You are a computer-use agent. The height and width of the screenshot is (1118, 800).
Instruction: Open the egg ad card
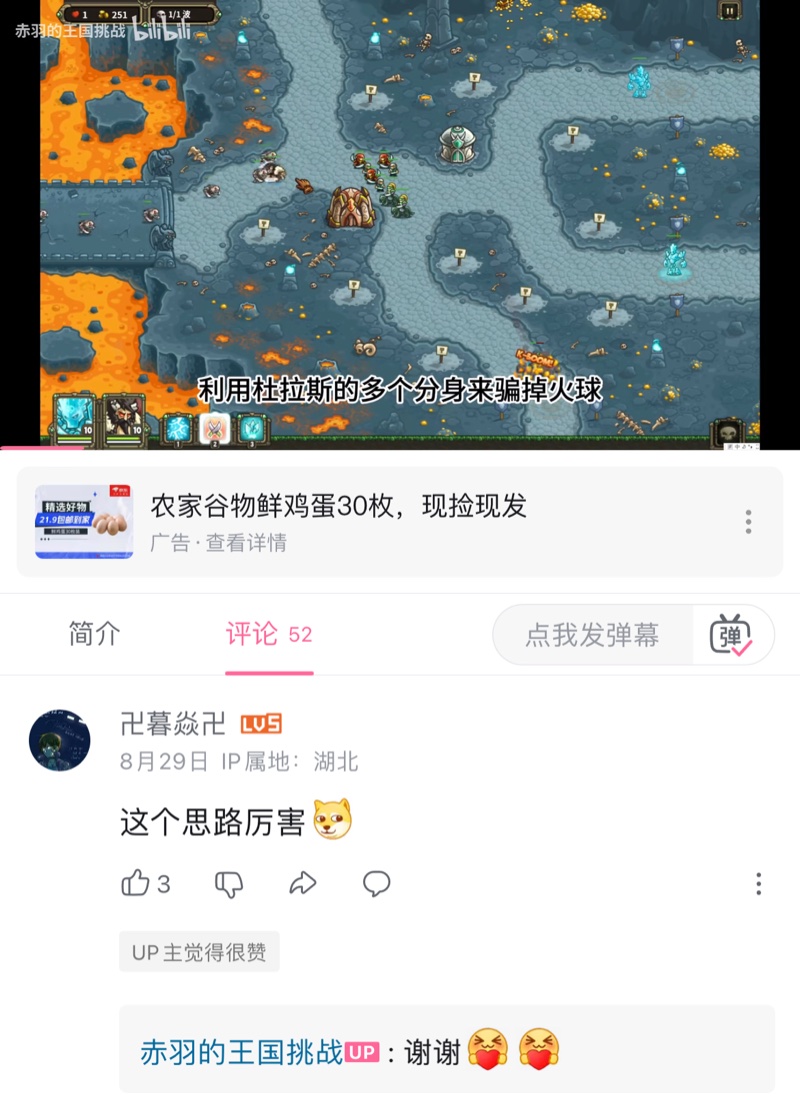tap(380, 522)
